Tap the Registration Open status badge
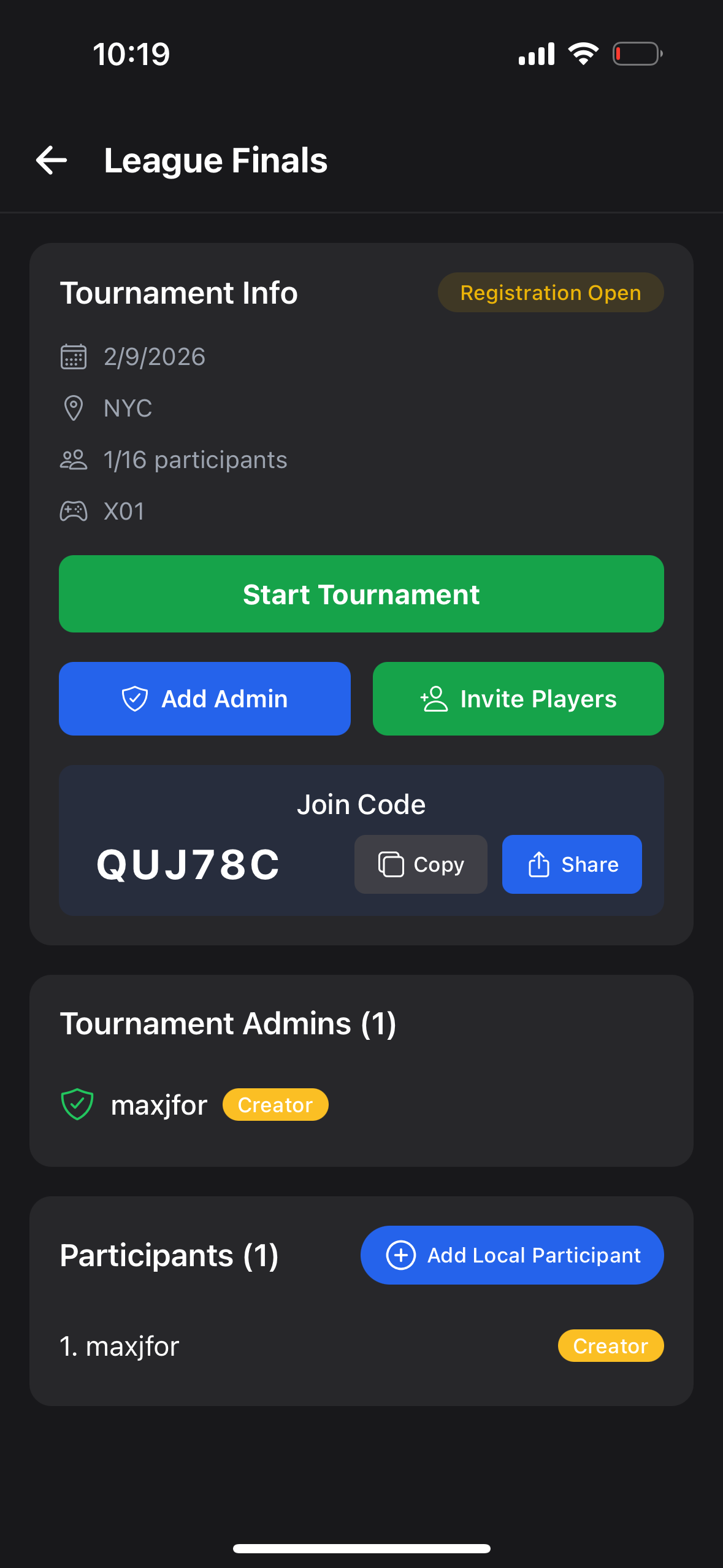 [550, 293]
